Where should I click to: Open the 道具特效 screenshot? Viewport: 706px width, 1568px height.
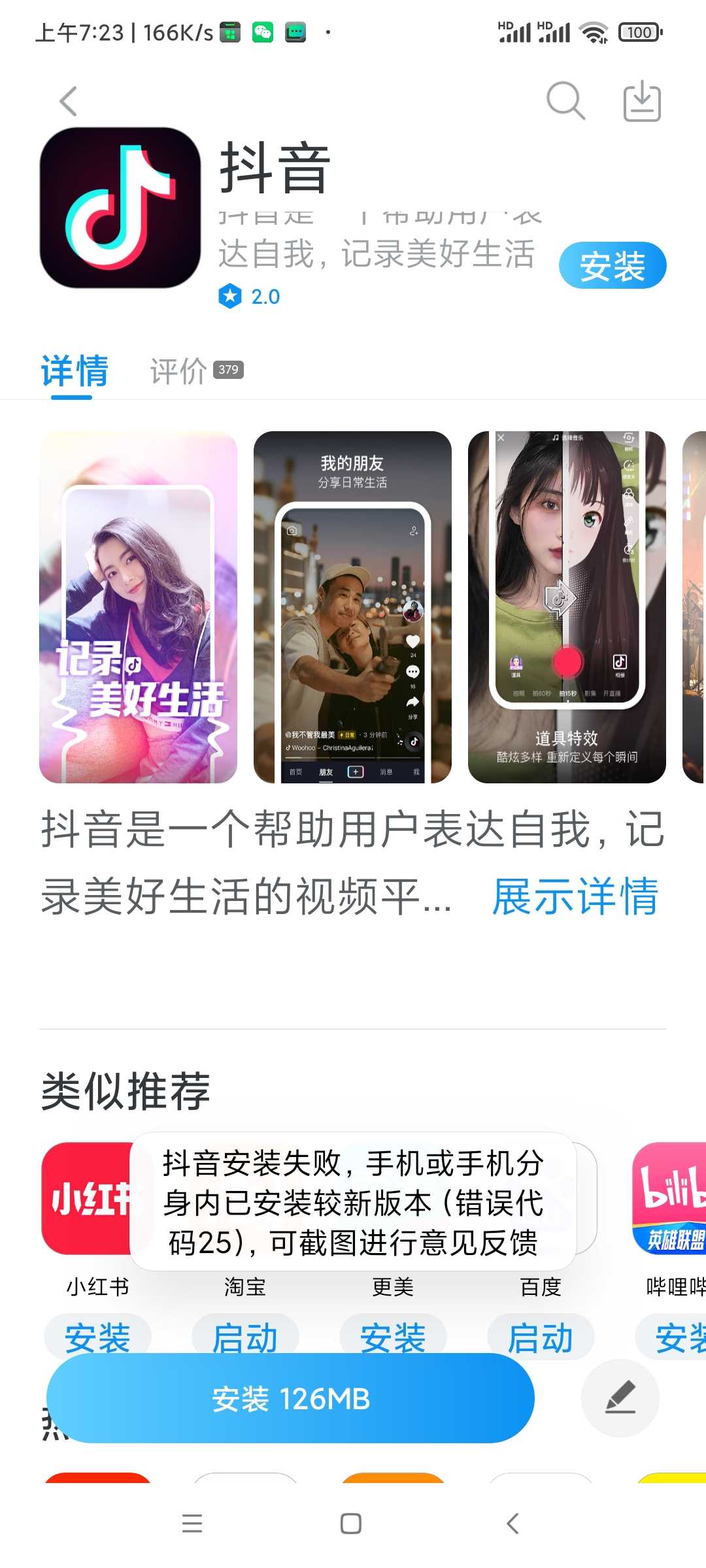[x=567, y=607]
